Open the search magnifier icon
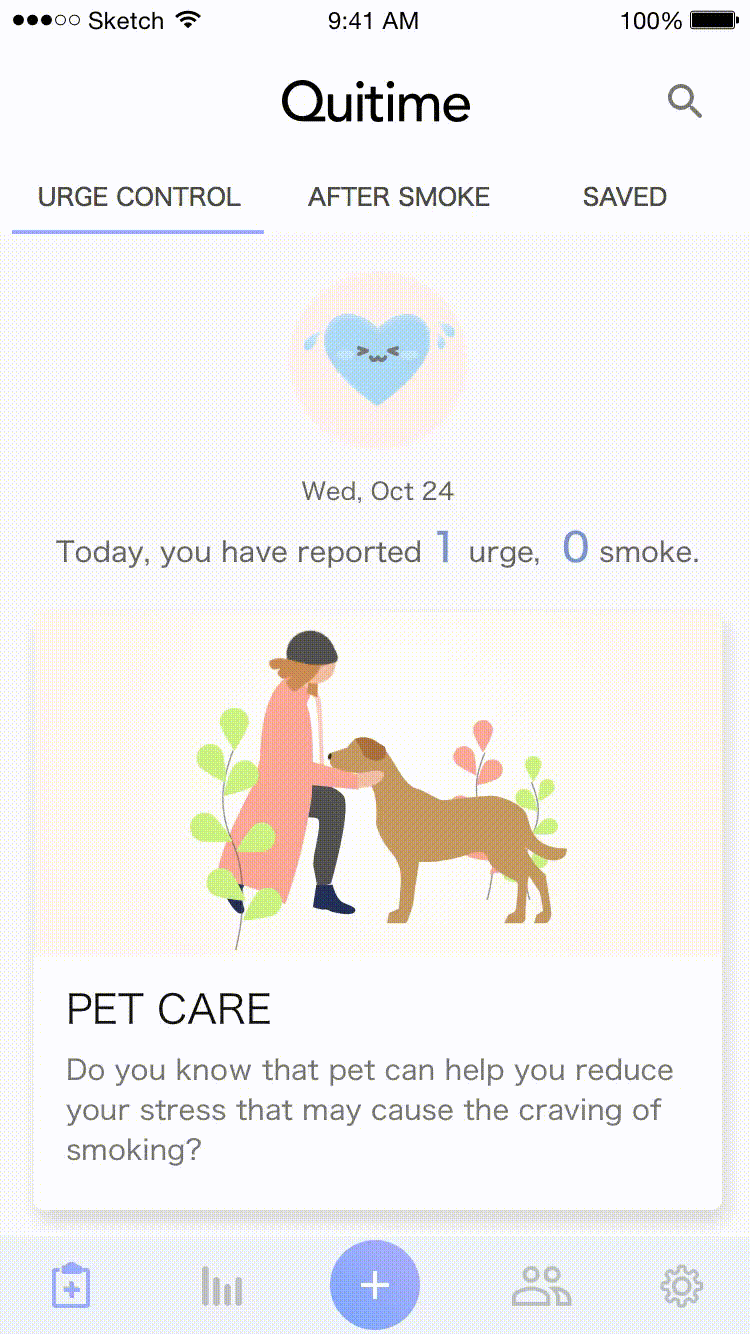 pos(685,102)
